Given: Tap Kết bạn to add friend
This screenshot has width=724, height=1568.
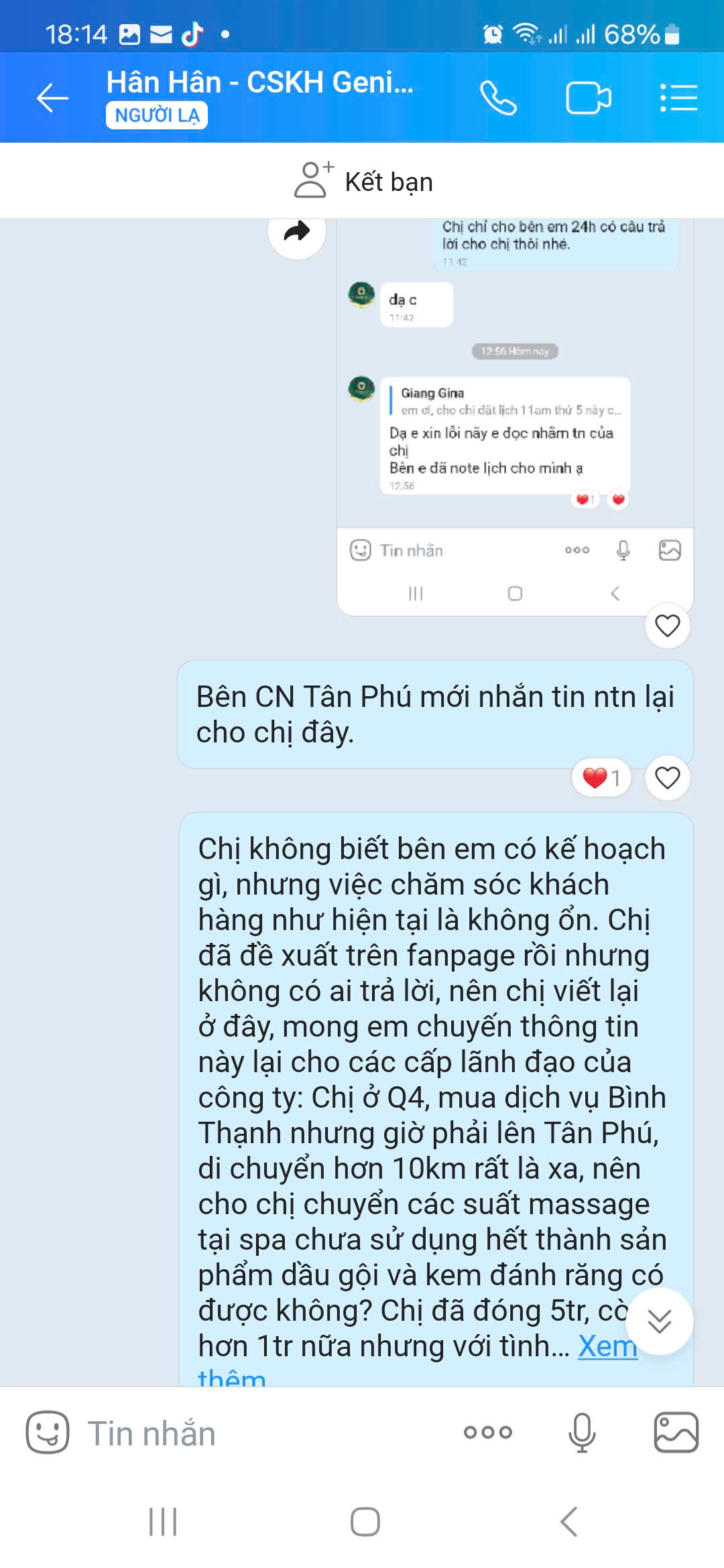Looking at the screenshot, I should (364, 182).
